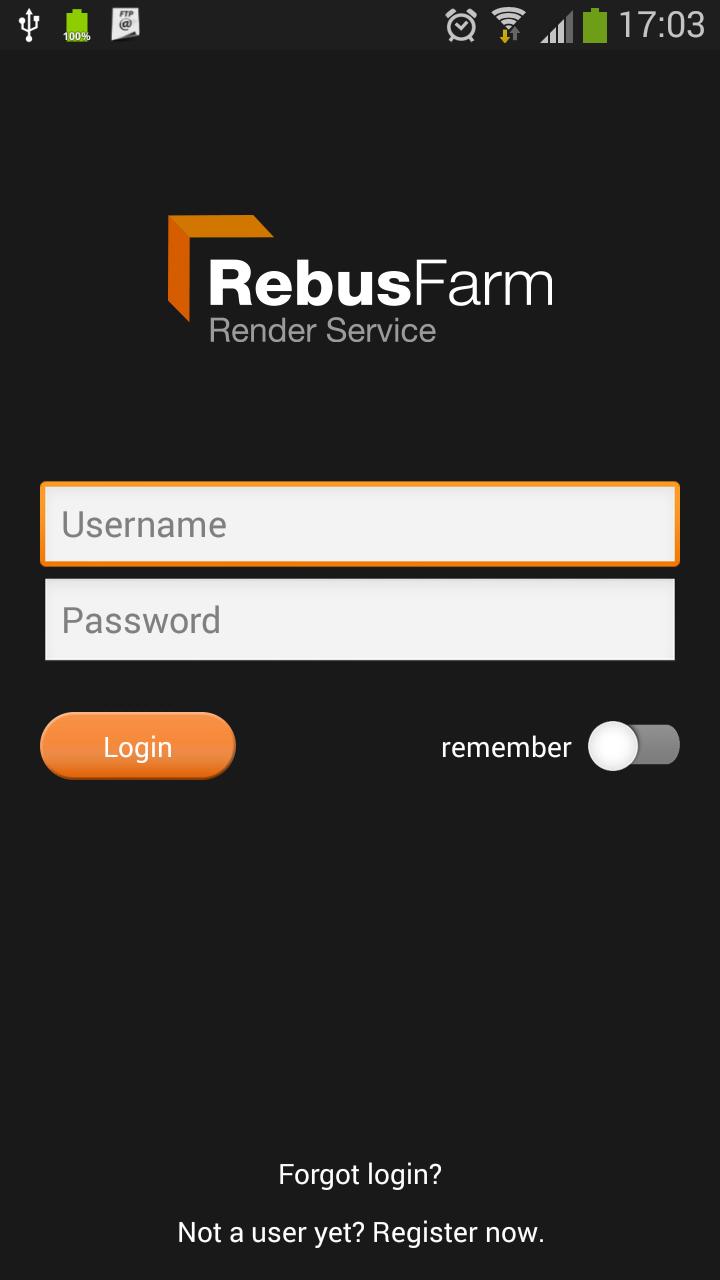Tap the orange Login button
This screenshot has height=1280, width=720.
click(x=138, y=746)
